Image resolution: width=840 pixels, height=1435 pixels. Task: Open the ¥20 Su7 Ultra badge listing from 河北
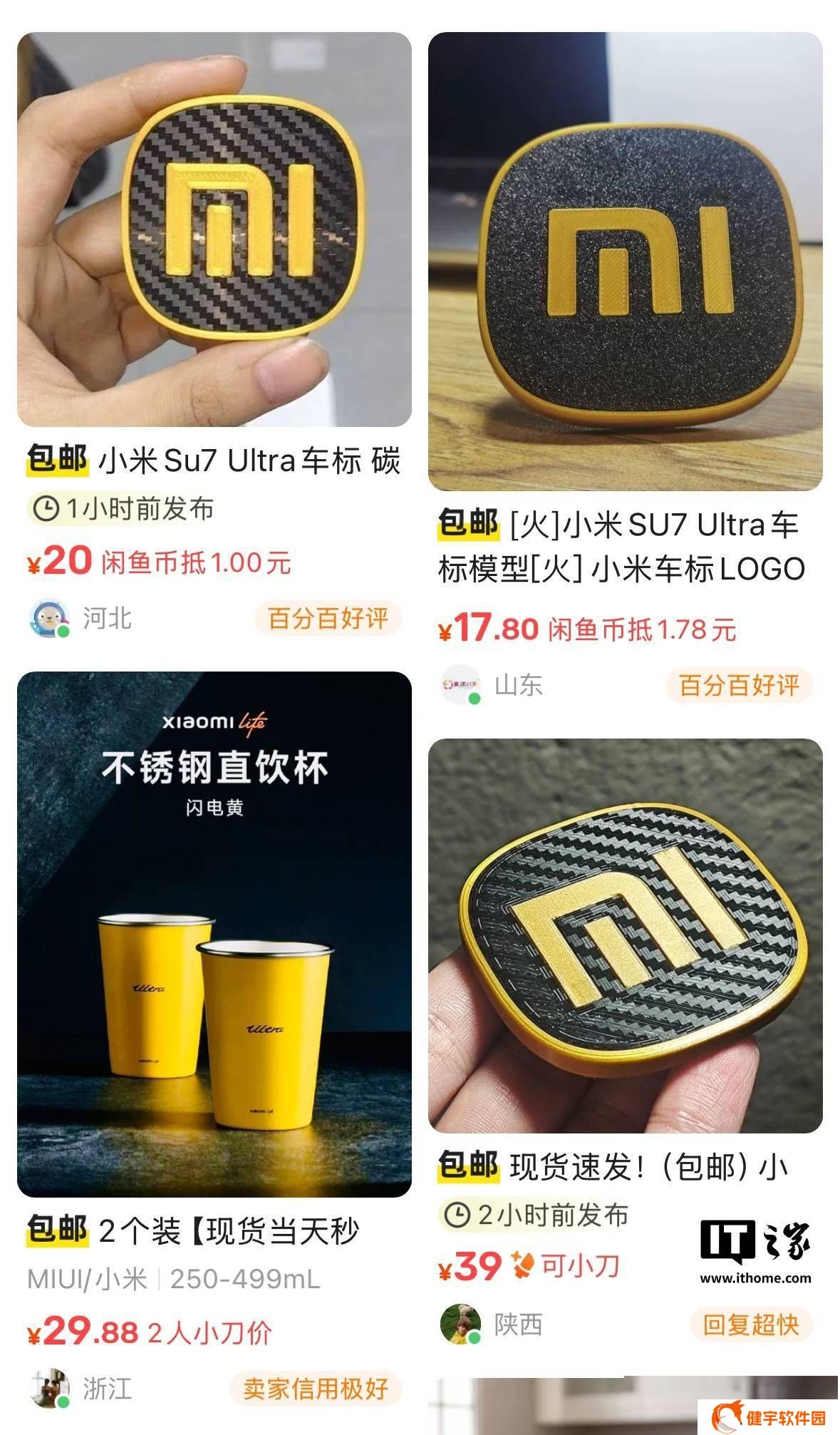[x=214, y=230]
